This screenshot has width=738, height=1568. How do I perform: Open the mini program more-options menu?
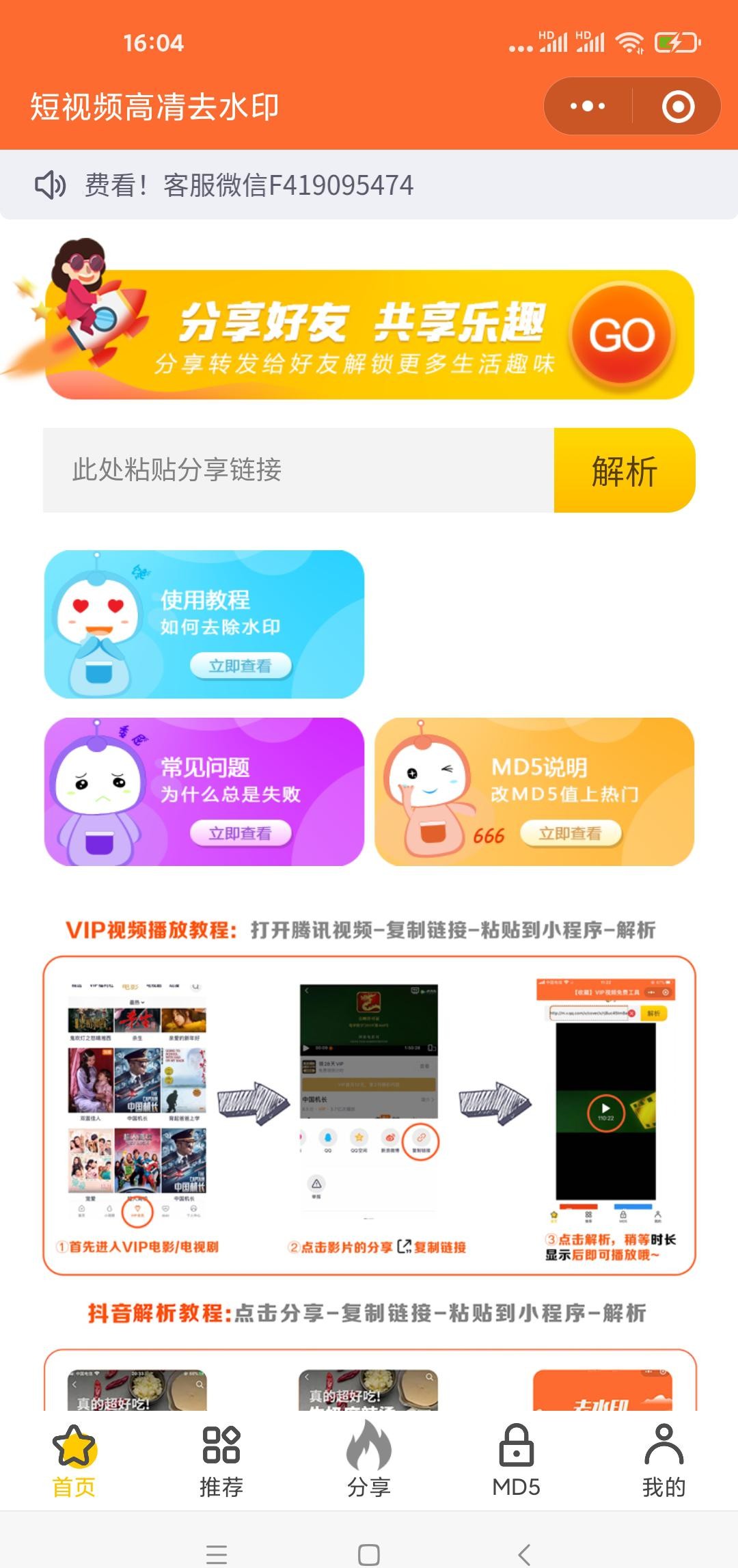pos(588,106)
